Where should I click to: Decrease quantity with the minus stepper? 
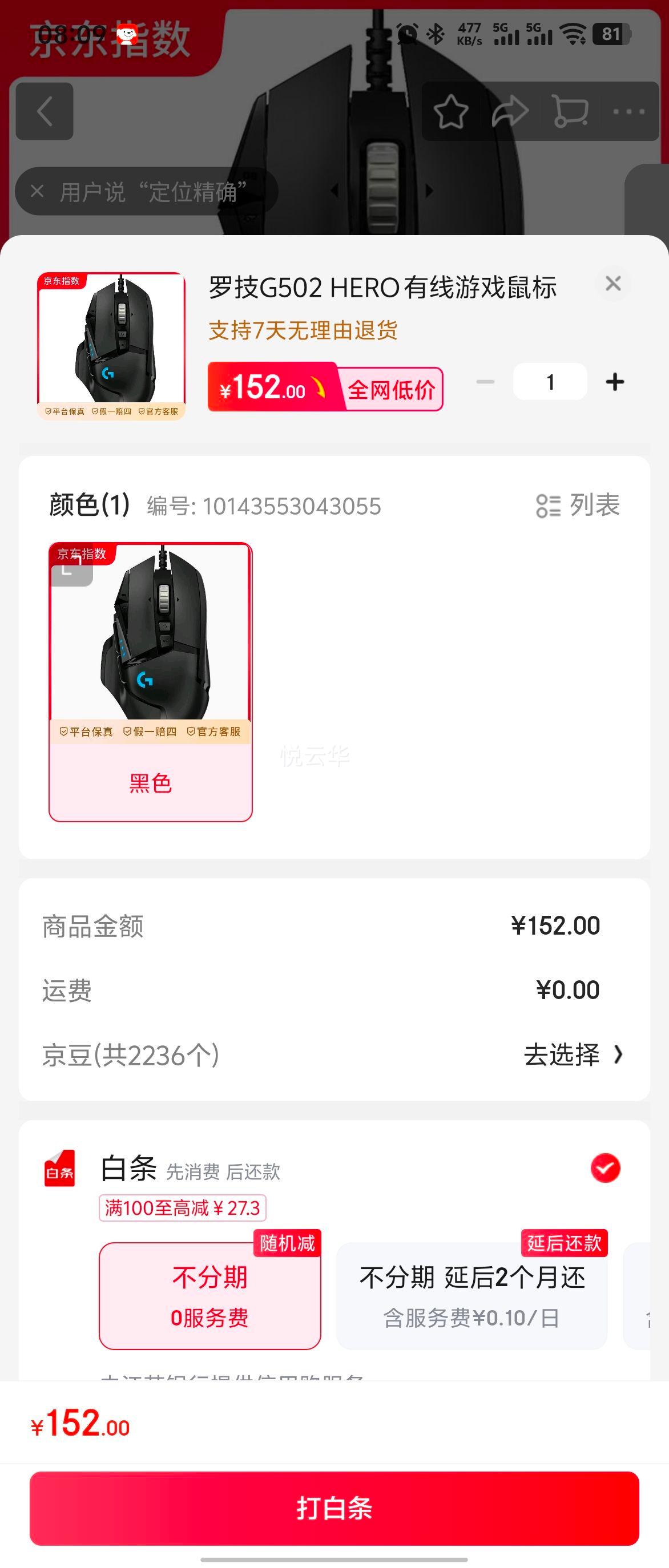click(485, 382)
